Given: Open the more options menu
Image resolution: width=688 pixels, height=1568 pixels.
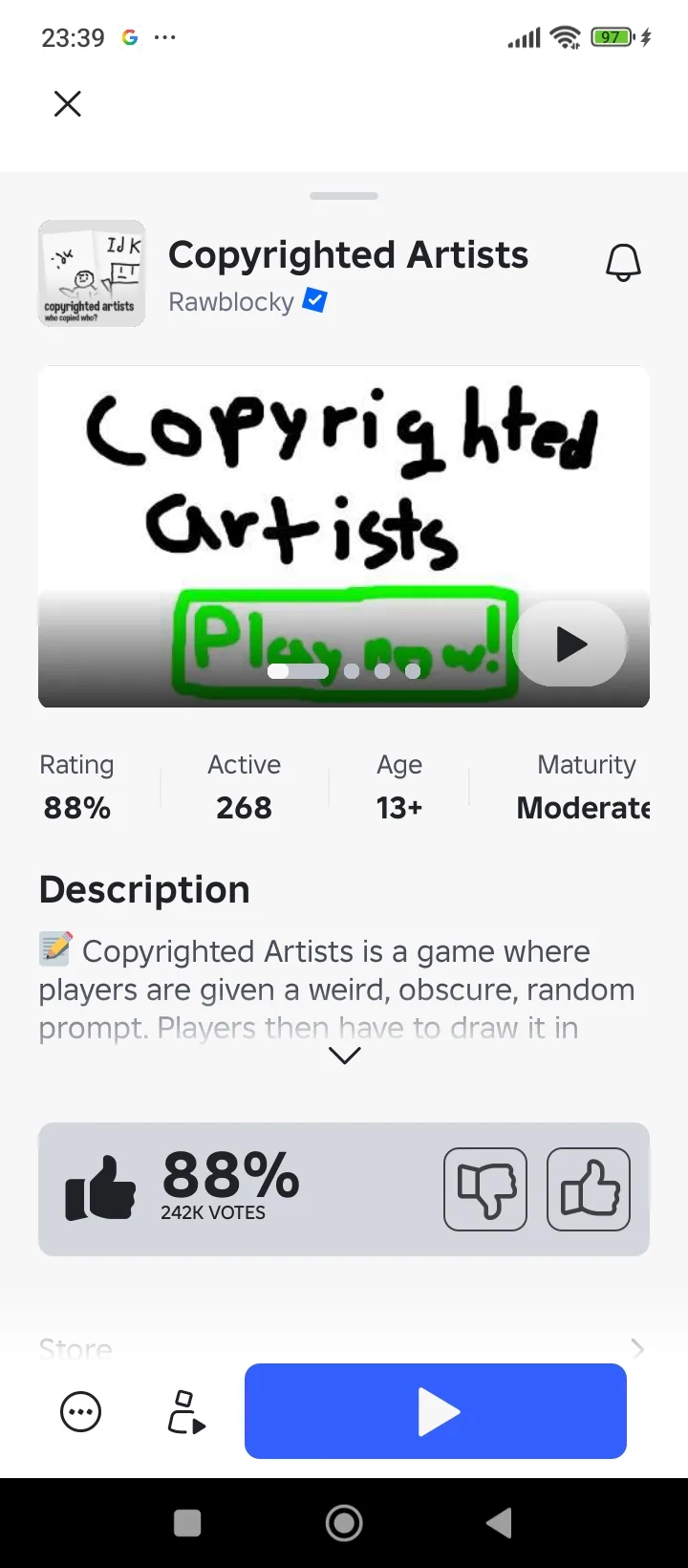Looking at the screenshot, I should (x=80, y=1411).
